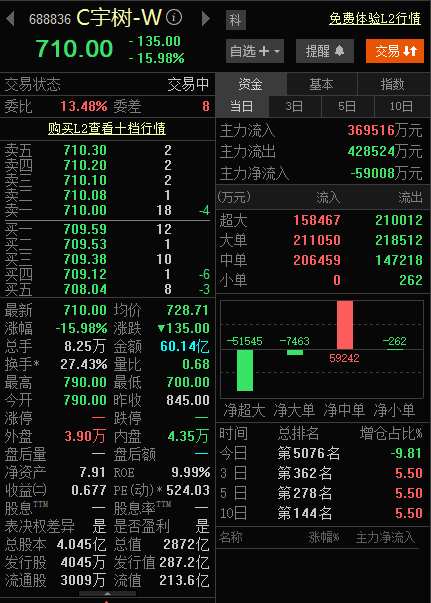
Task: Select the 当日 period tab
Action: [242, 106]
